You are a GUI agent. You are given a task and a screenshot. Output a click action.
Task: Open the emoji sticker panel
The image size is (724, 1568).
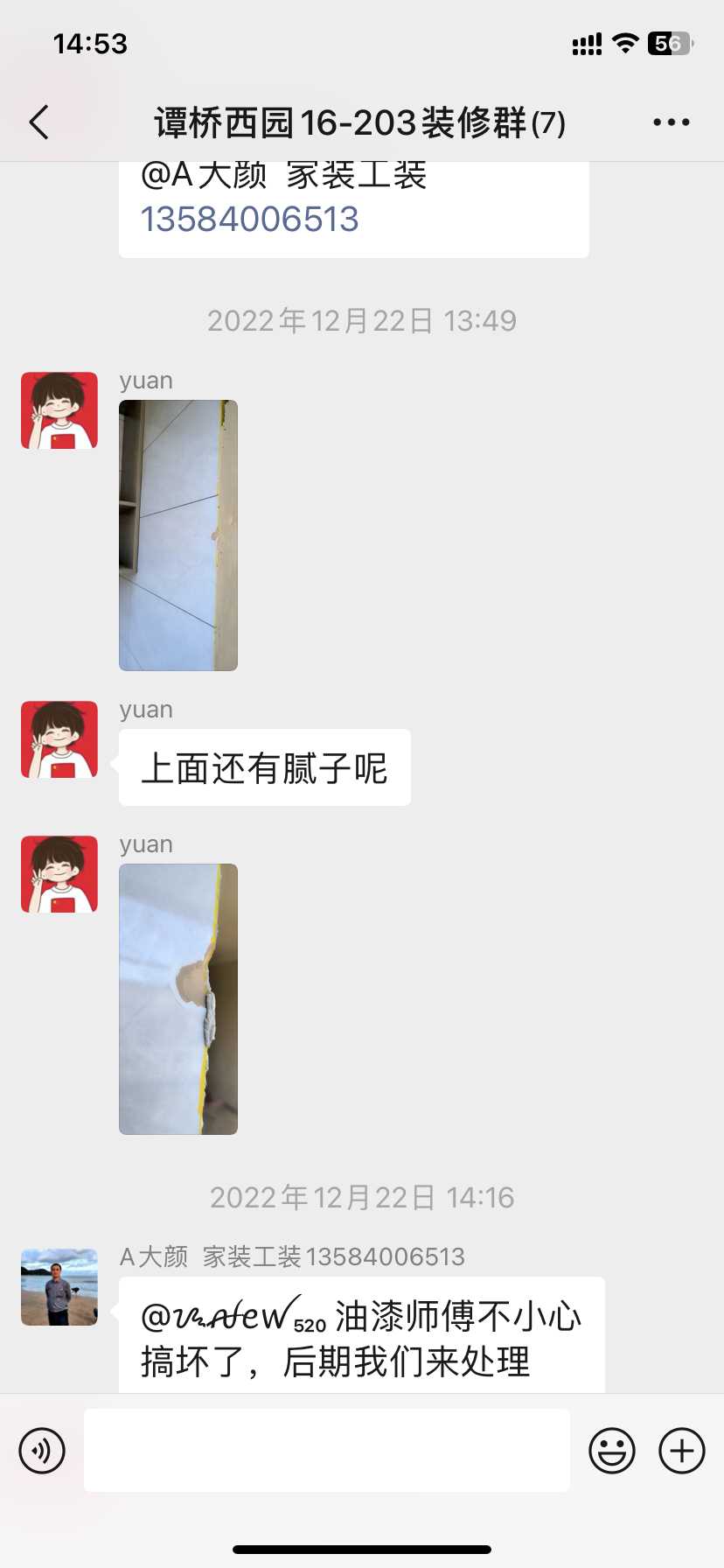612,1451
